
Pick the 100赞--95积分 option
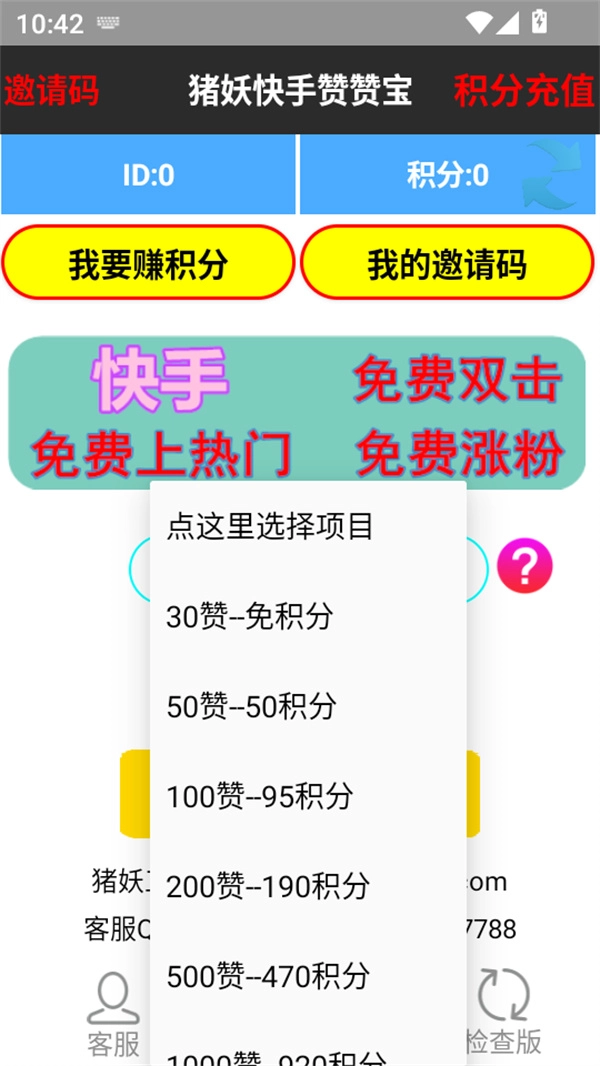[x=308, y=797]
